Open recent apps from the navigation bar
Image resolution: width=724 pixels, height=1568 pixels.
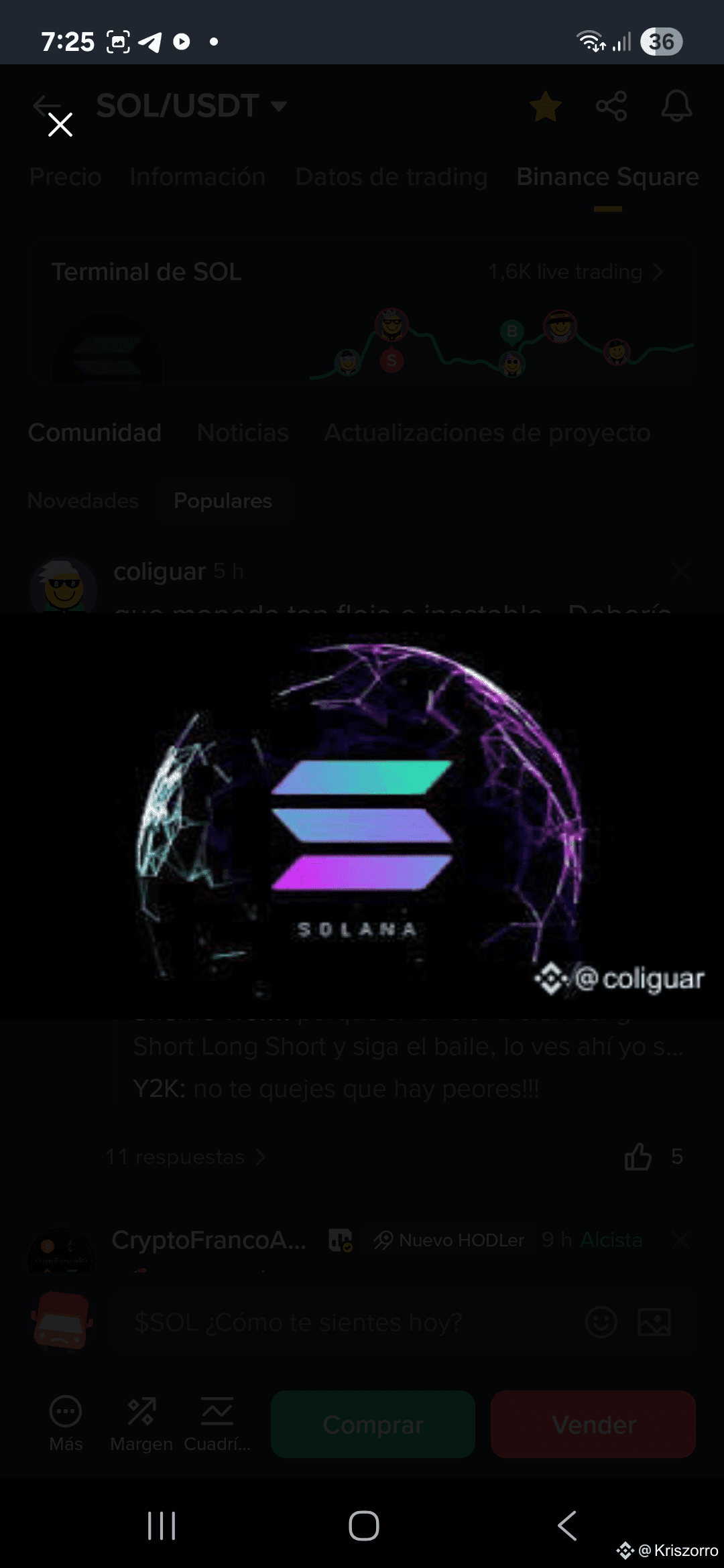pyautogui.click(x=162, y=1526)
